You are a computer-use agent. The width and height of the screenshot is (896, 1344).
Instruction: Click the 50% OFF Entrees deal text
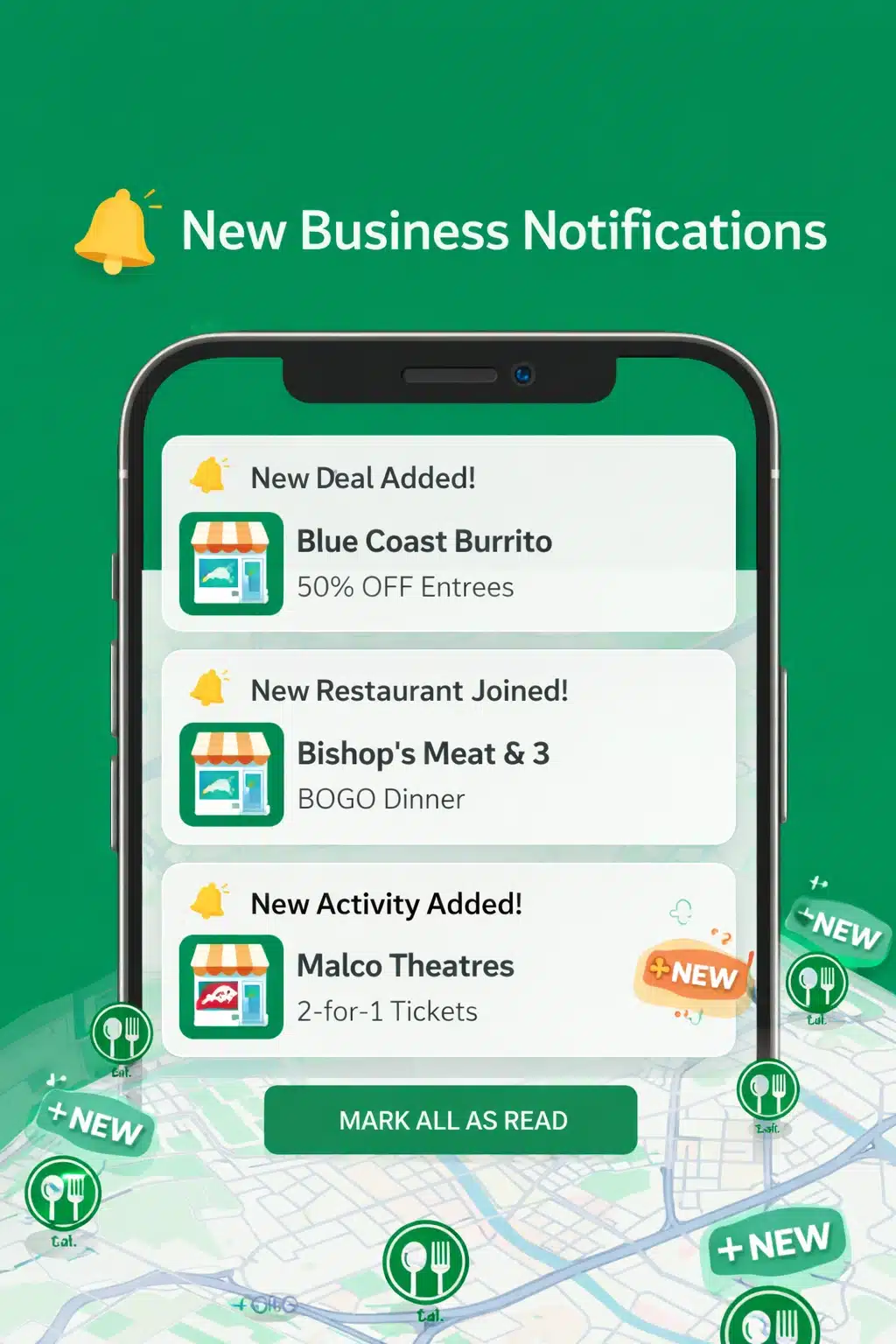click(403, 586)
